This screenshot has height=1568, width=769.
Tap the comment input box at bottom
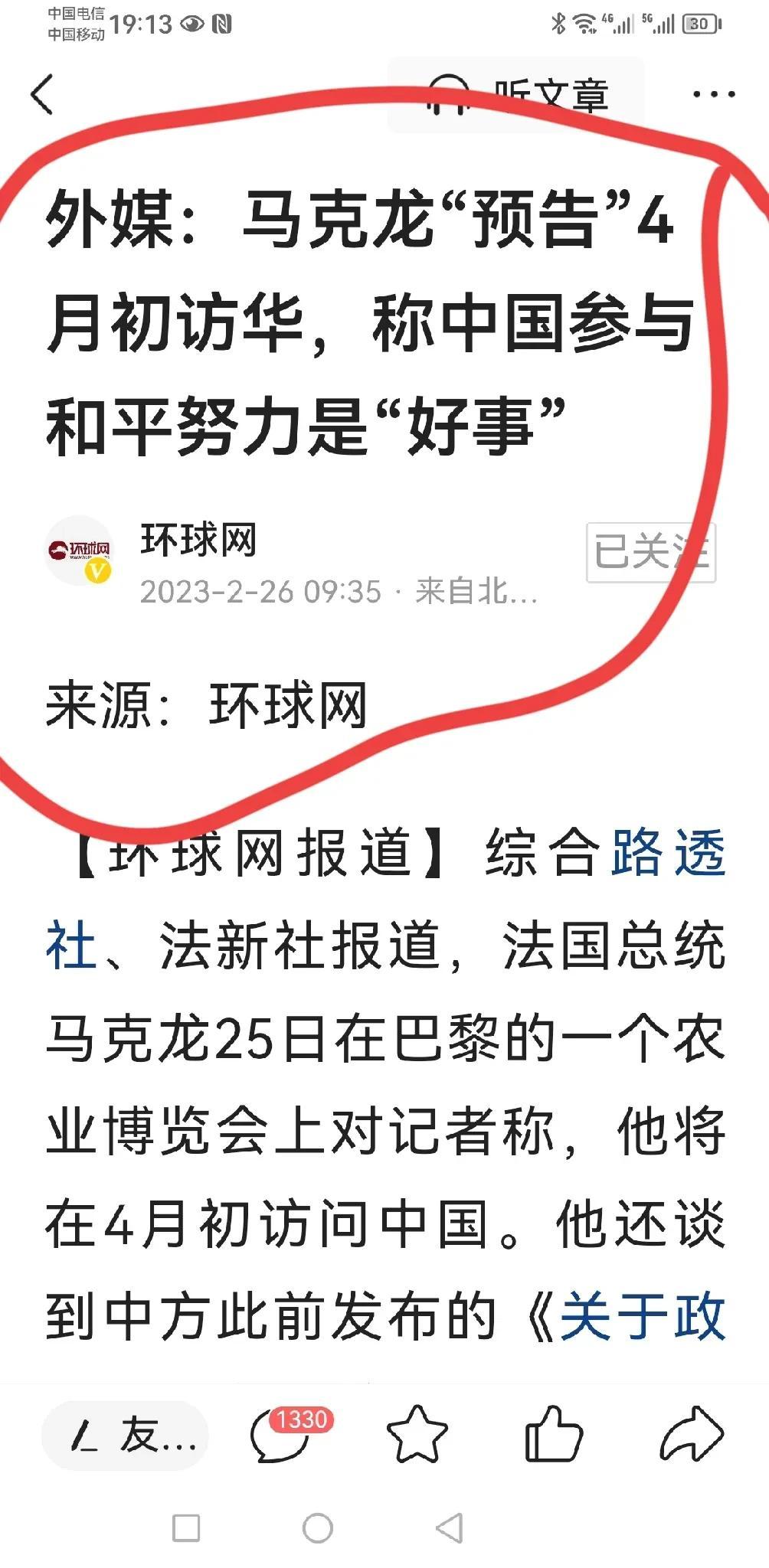[x=126, y=1436]
